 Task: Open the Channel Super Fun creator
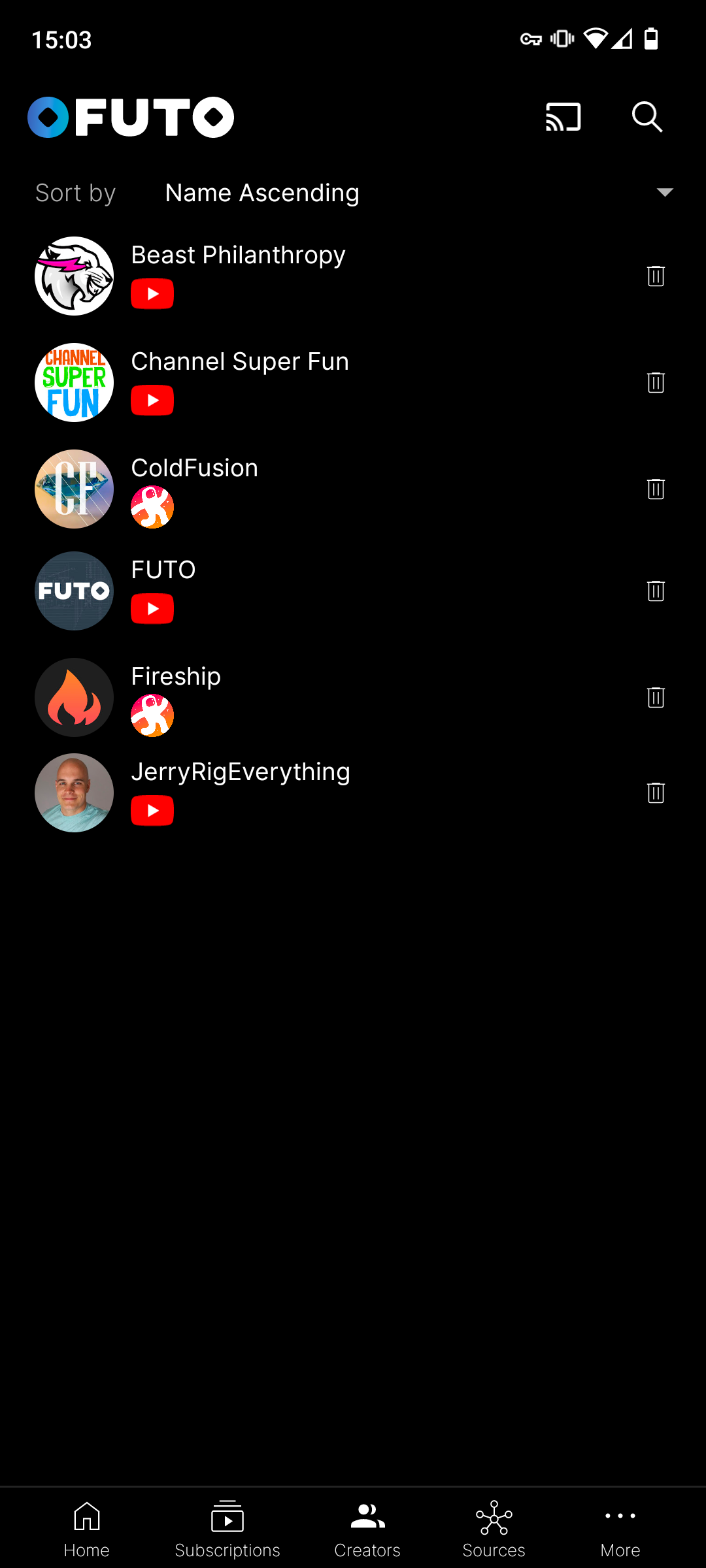239,362
